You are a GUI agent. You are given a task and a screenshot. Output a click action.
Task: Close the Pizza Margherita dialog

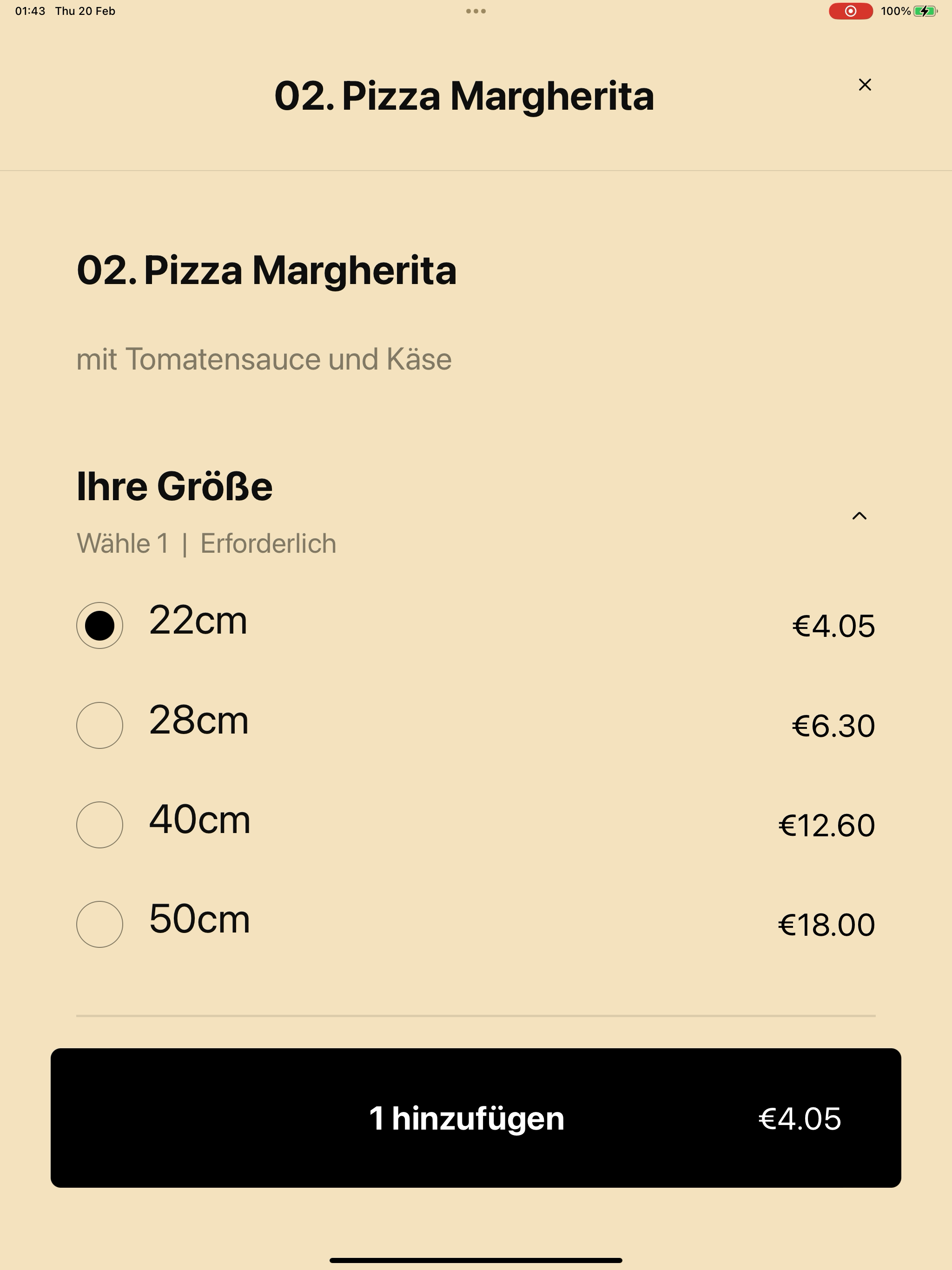864,85
